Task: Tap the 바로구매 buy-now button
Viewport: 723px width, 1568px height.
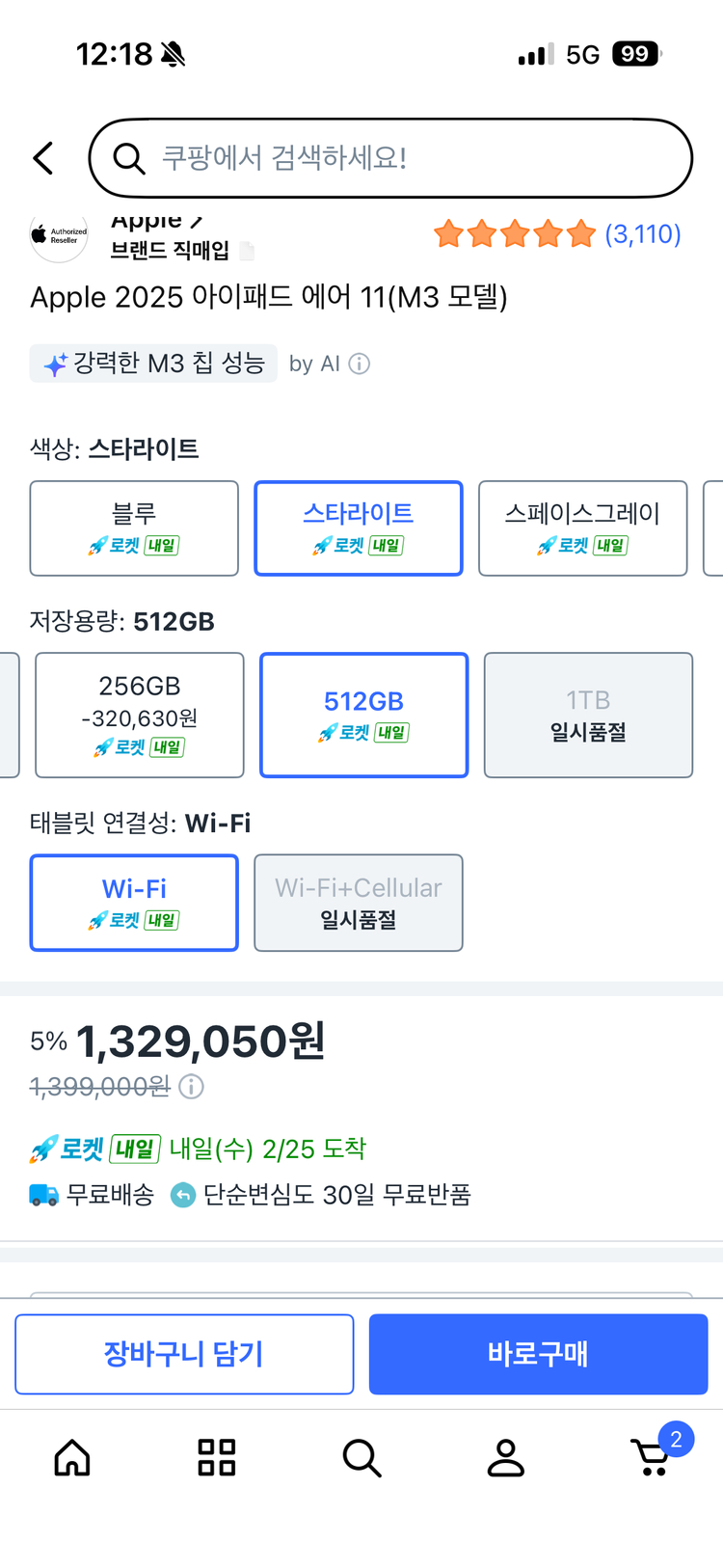Action: (x=538, y=1354)
